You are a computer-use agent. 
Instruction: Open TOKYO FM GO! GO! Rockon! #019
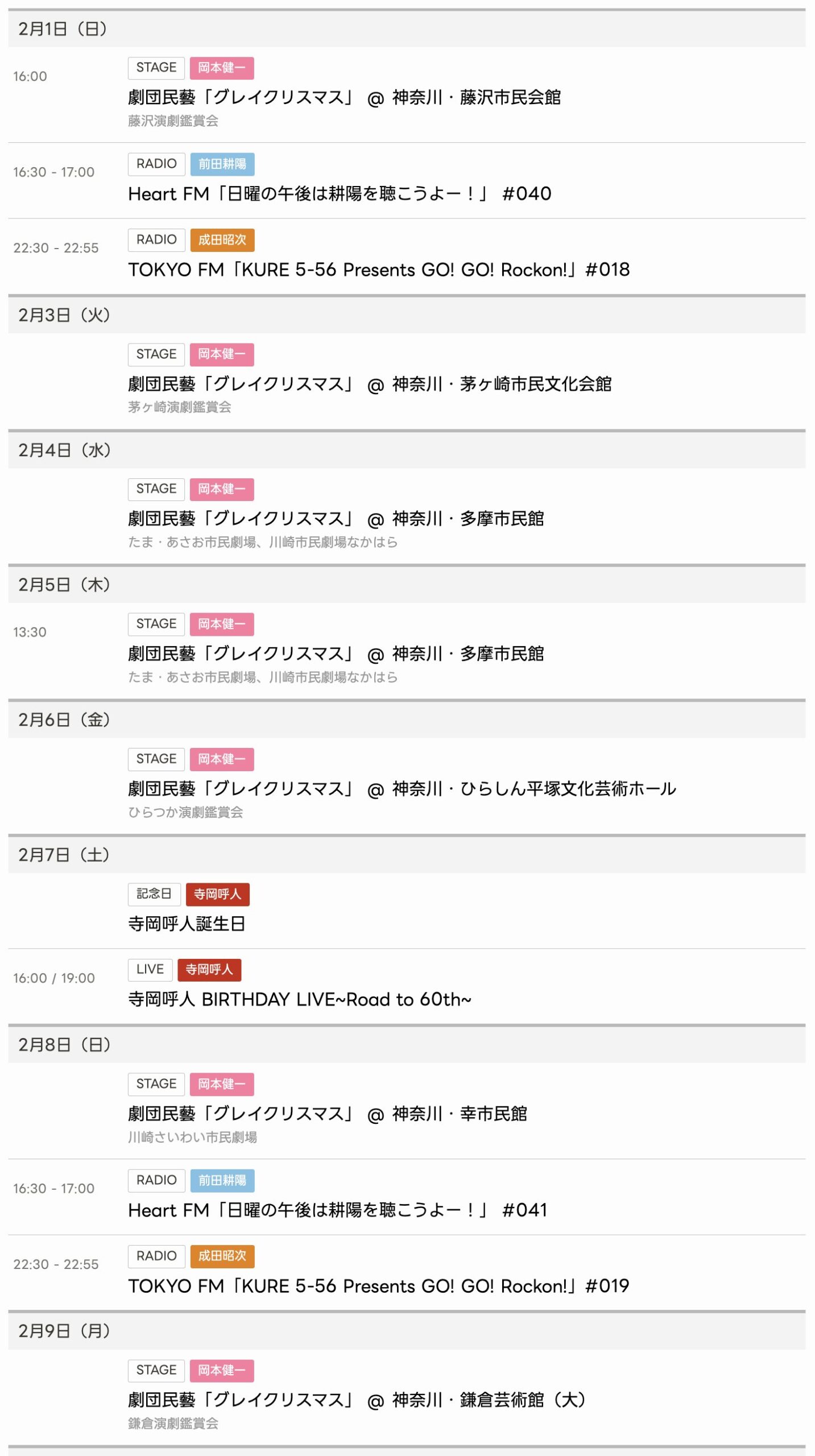click(x=379, y=1286)
